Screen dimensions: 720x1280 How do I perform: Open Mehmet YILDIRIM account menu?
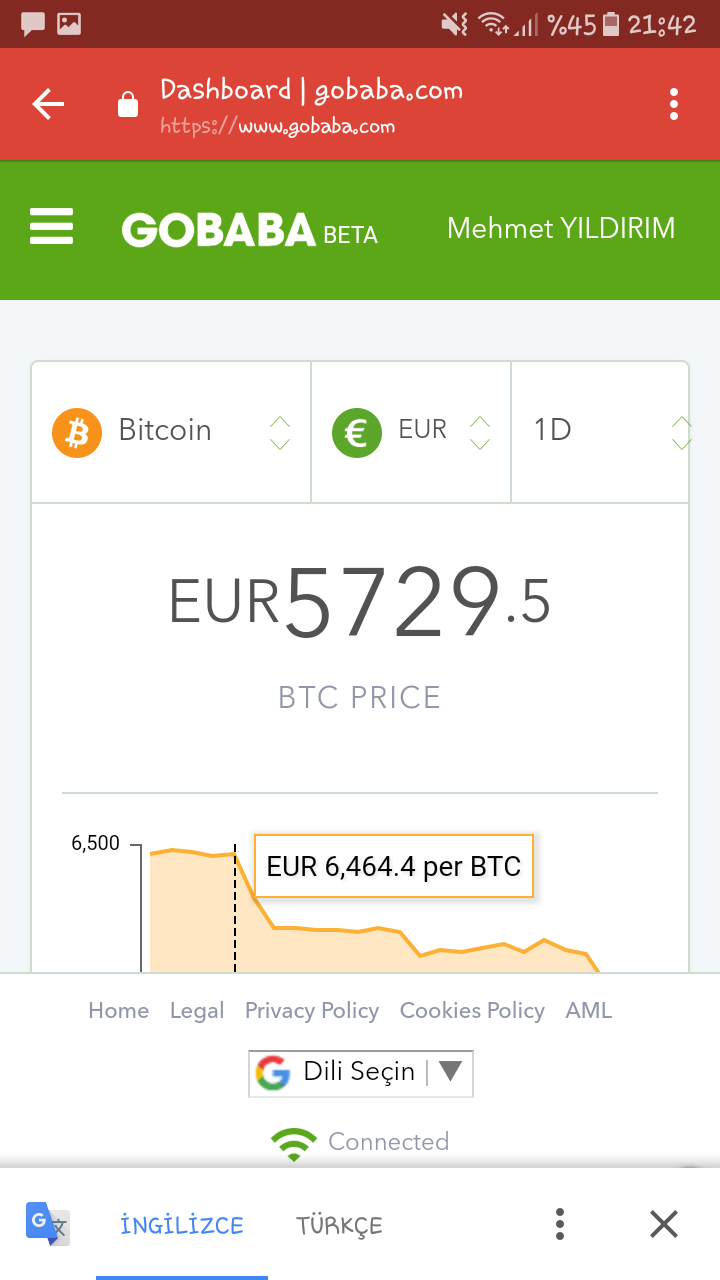click(560, 228)
